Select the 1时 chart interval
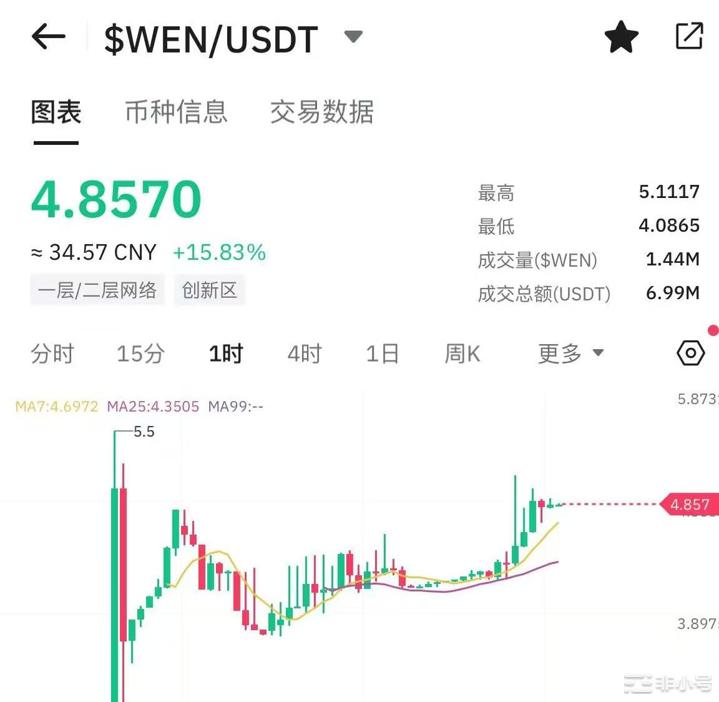Viewport: 719px width, 702px height. 226,353
